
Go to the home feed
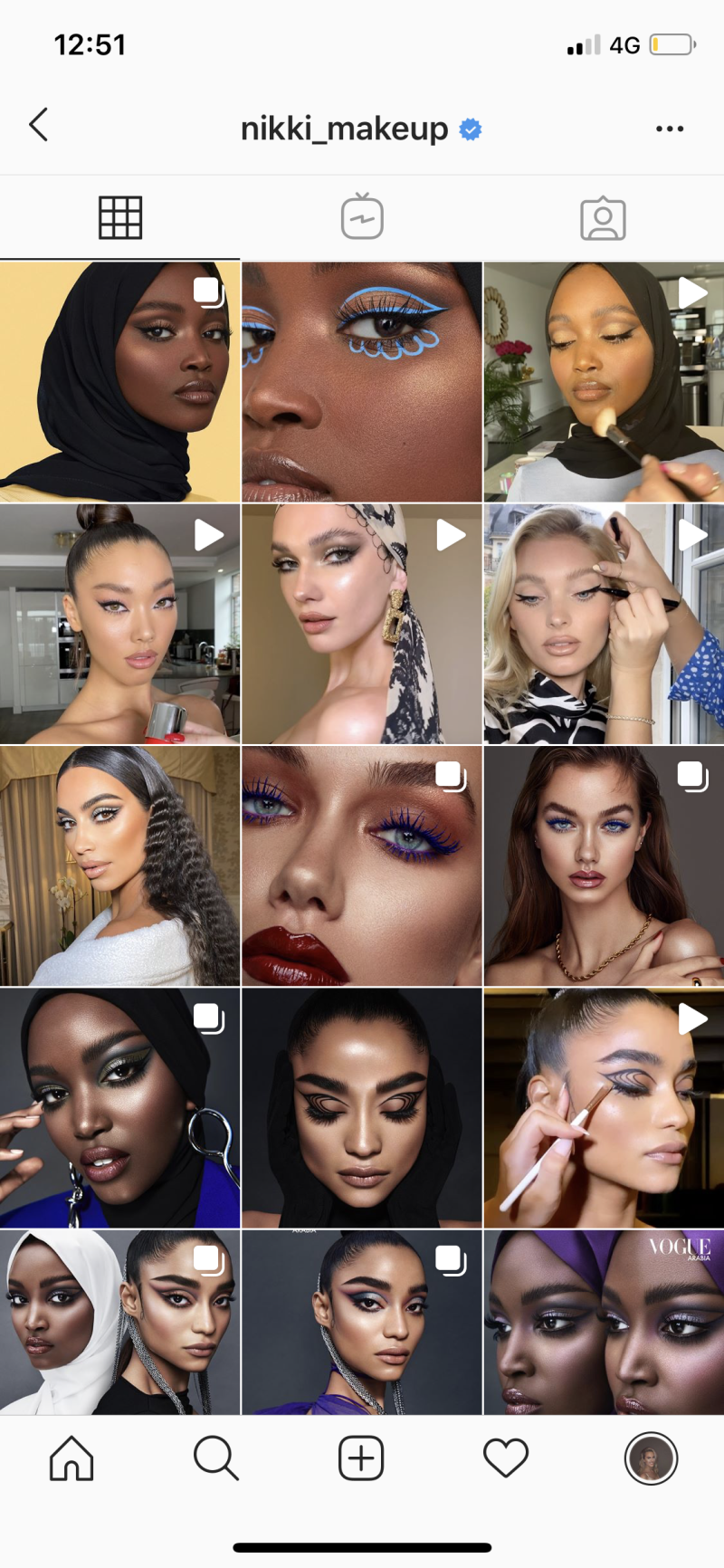pyautogui.click(x=71, y=1458)
